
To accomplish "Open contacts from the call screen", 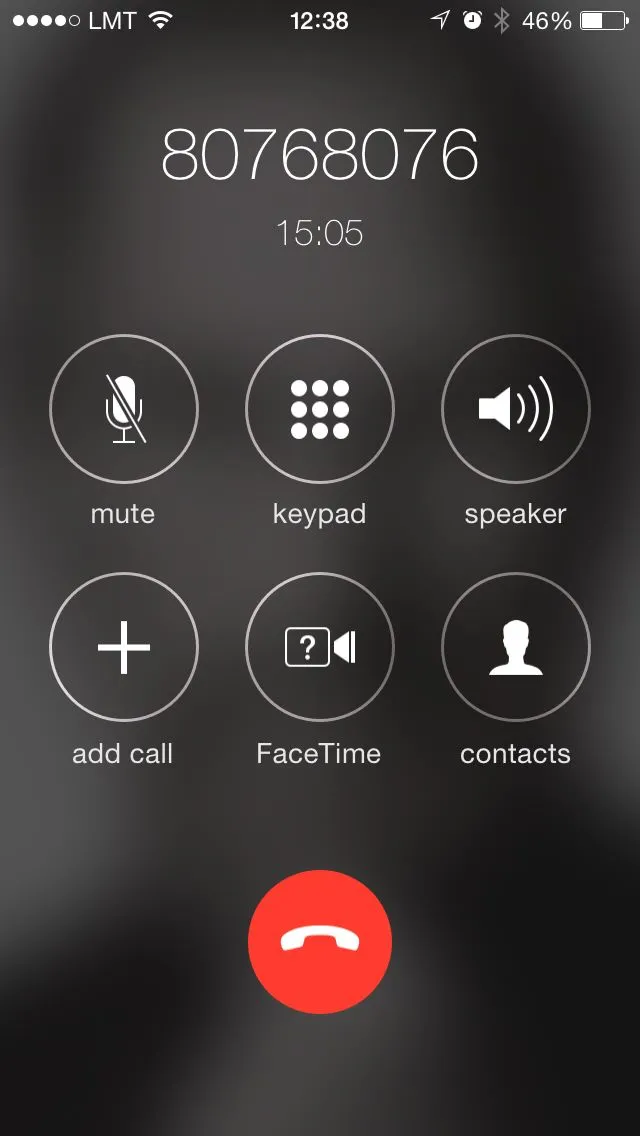I will pos(516,647).
